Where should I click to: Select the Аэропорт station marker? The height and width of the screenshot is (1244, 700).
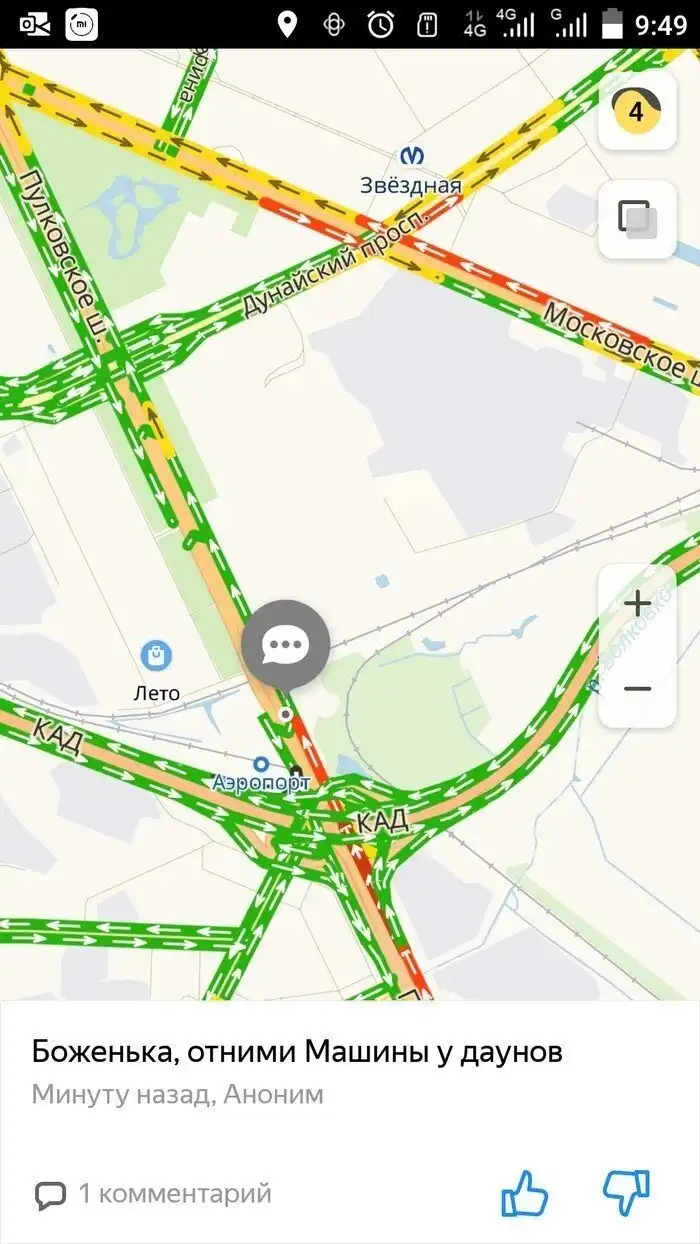click(261, 764)
